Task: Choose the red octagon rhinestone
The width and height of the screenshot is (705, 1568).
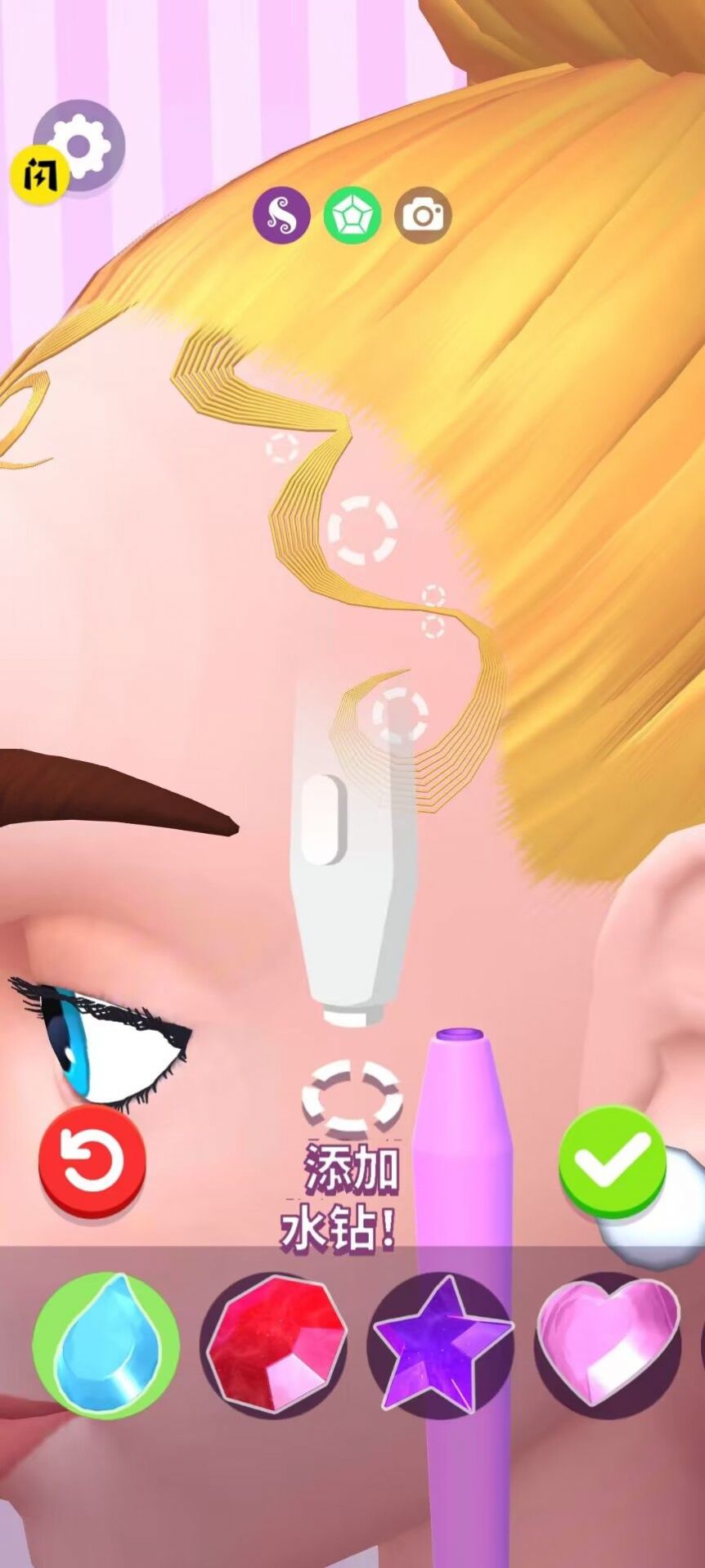Action: click(x=274, y=1345)
